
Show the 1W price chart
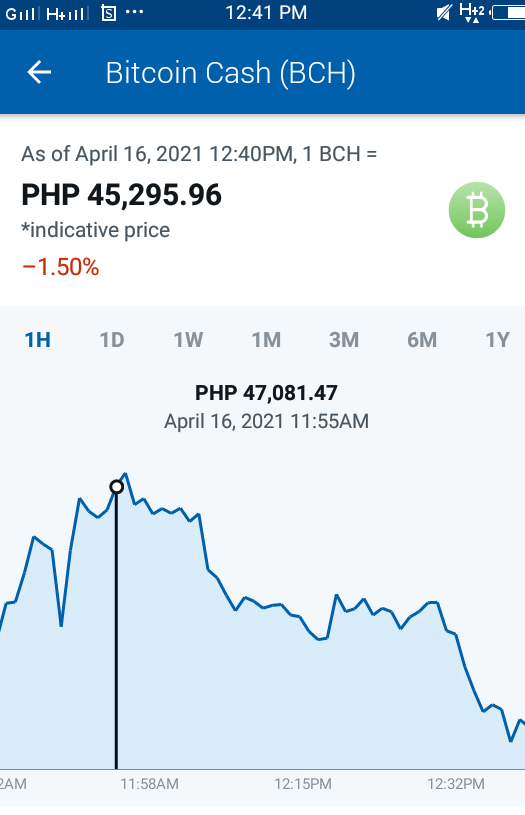188,340
